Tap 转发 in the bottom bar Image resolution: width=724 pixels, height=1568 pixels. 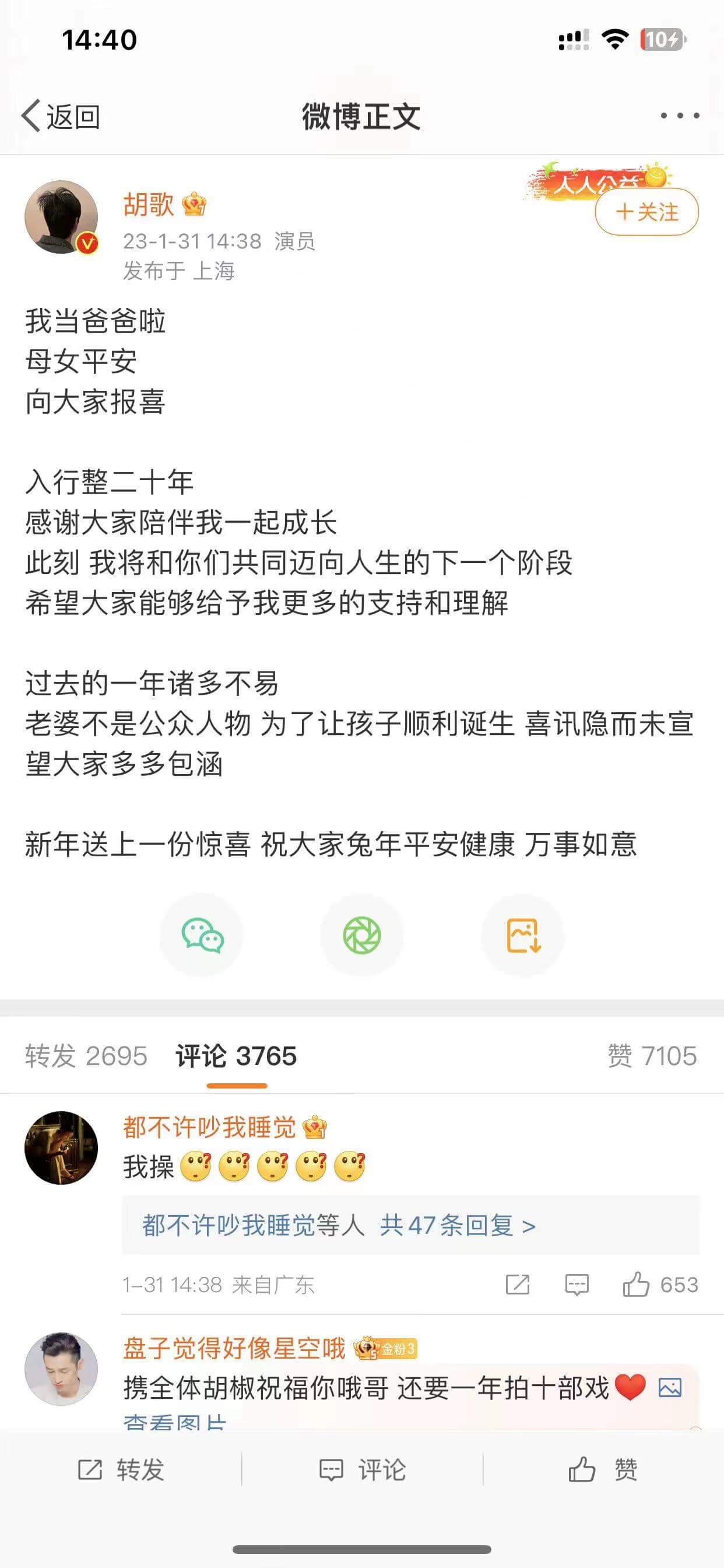coord(121,1469)
